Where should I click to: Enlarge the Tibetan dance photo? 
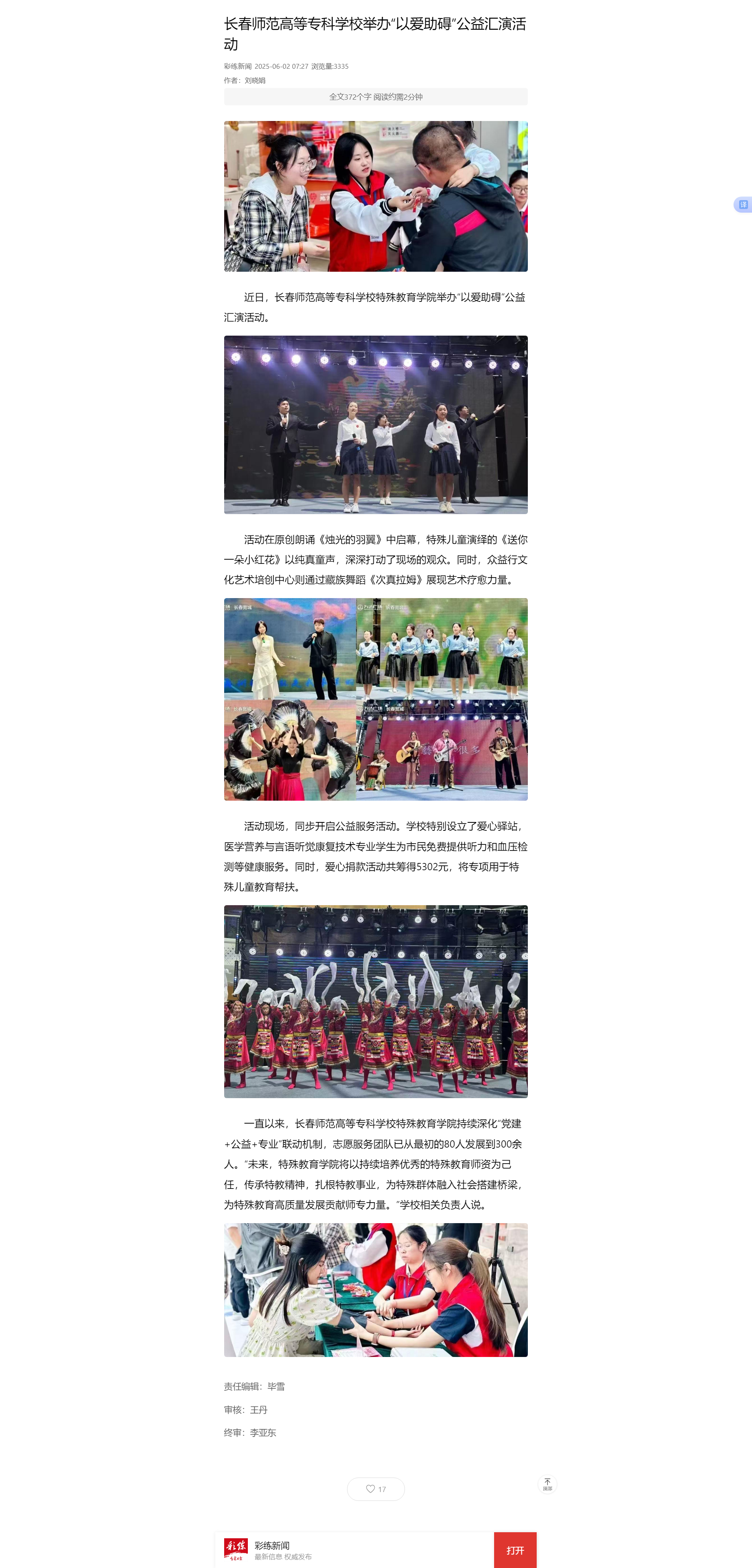click(x=375, y=1001)
